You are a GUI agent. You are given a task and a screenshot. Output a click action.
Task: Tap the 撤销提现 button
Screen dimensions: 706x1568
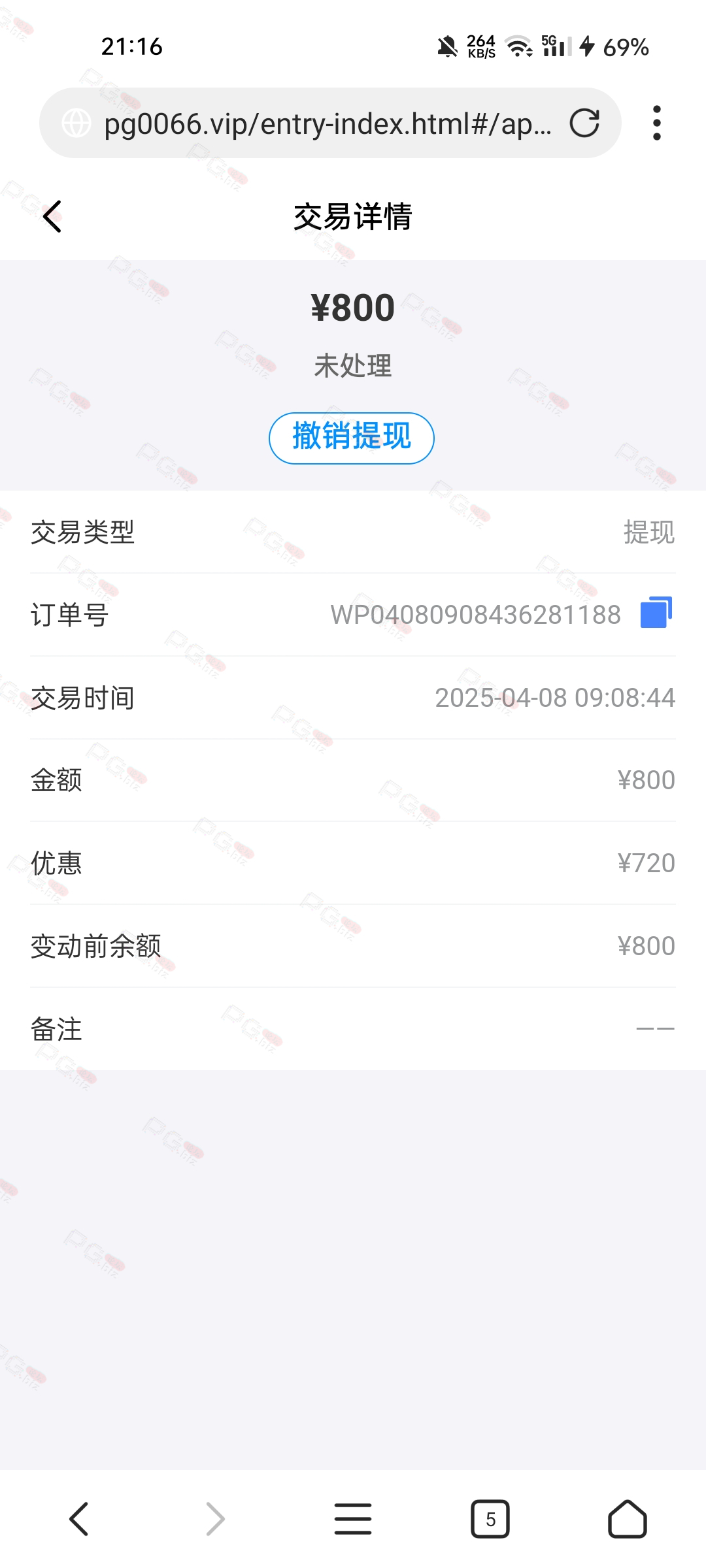coord(352,438)
